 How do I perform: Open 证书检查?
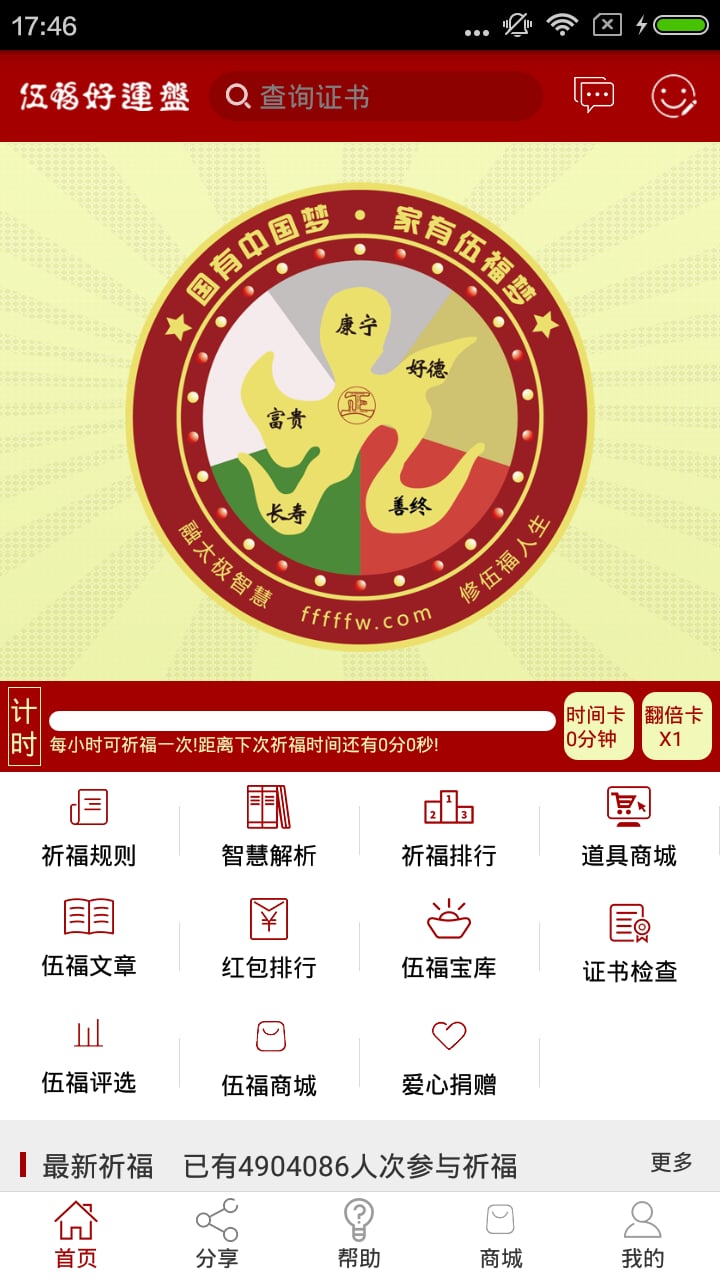click(x=629, y=942)
